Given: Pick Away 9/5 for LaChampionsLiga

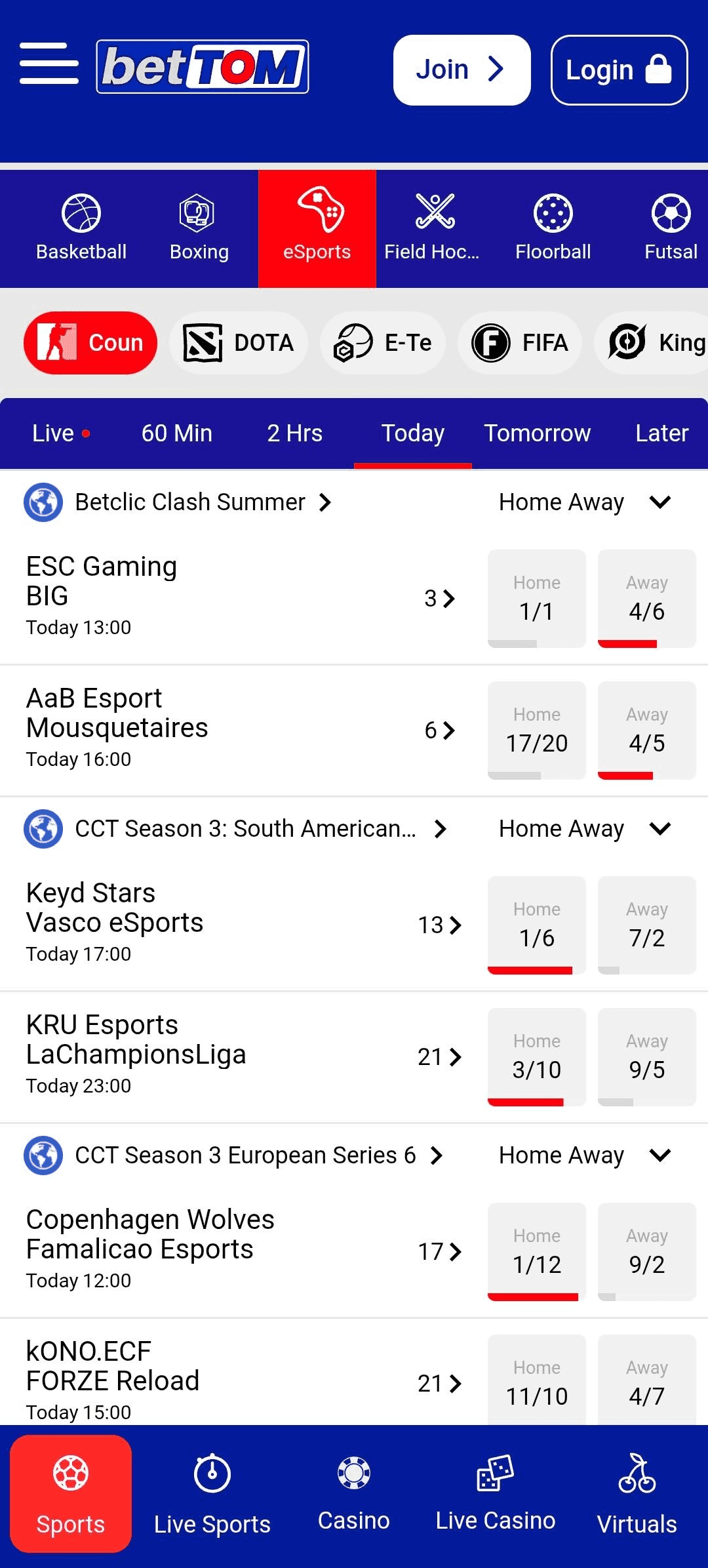Looking at the screenshot, I should pyautogui.click(x=646, y=1057).
